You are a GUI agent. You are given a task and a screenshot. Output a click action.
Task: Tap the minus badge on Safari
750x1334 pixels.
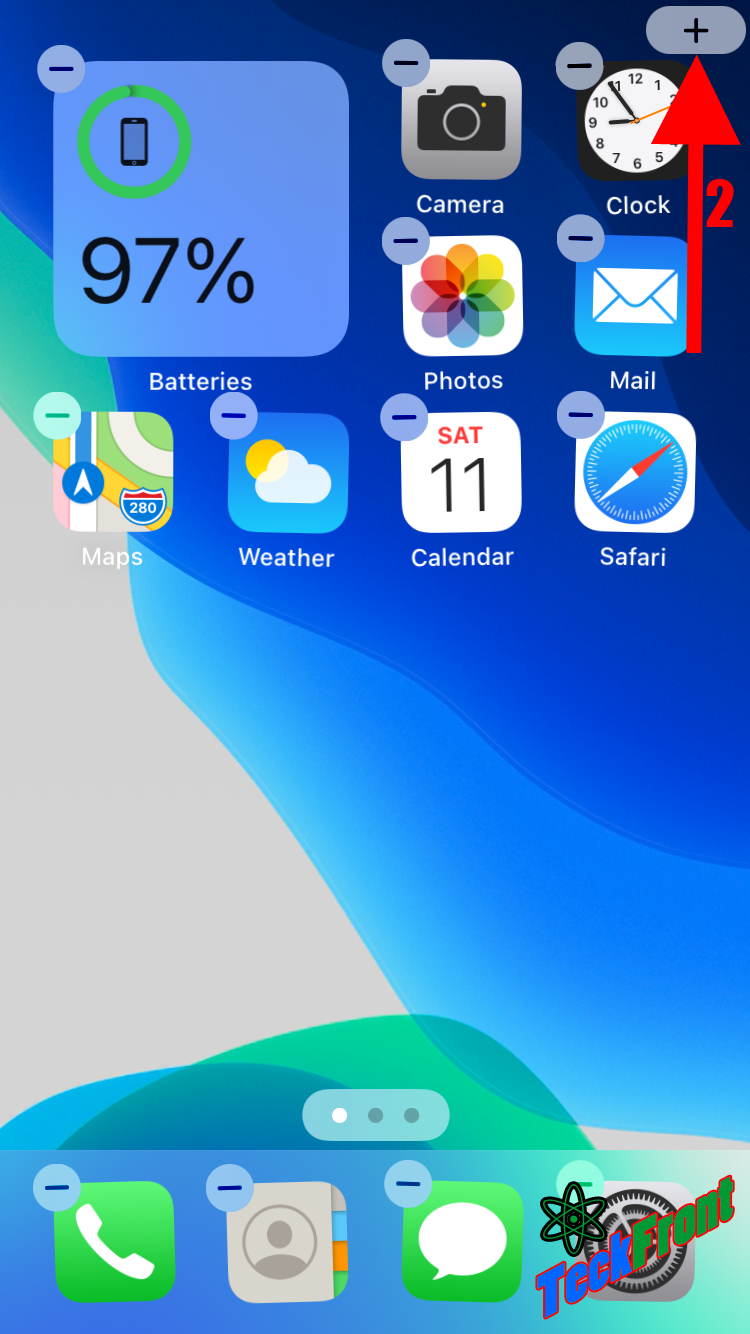tap(580, 414)
